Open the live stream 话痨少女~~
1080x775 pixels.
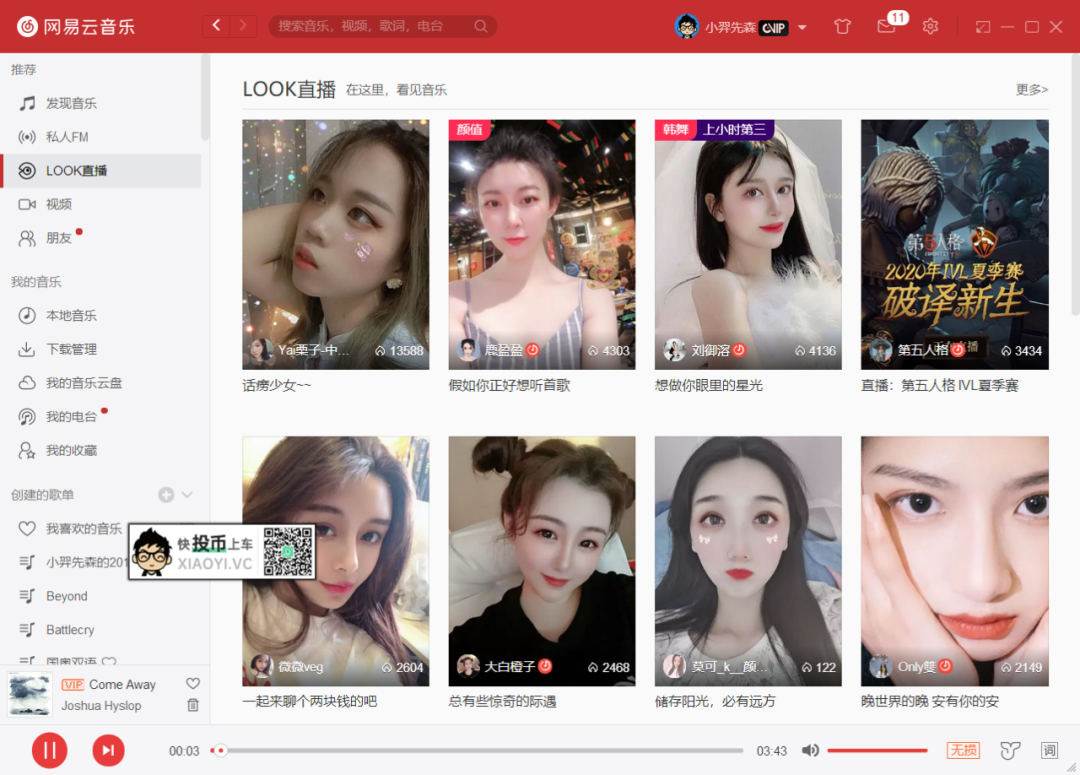point(335,245)
